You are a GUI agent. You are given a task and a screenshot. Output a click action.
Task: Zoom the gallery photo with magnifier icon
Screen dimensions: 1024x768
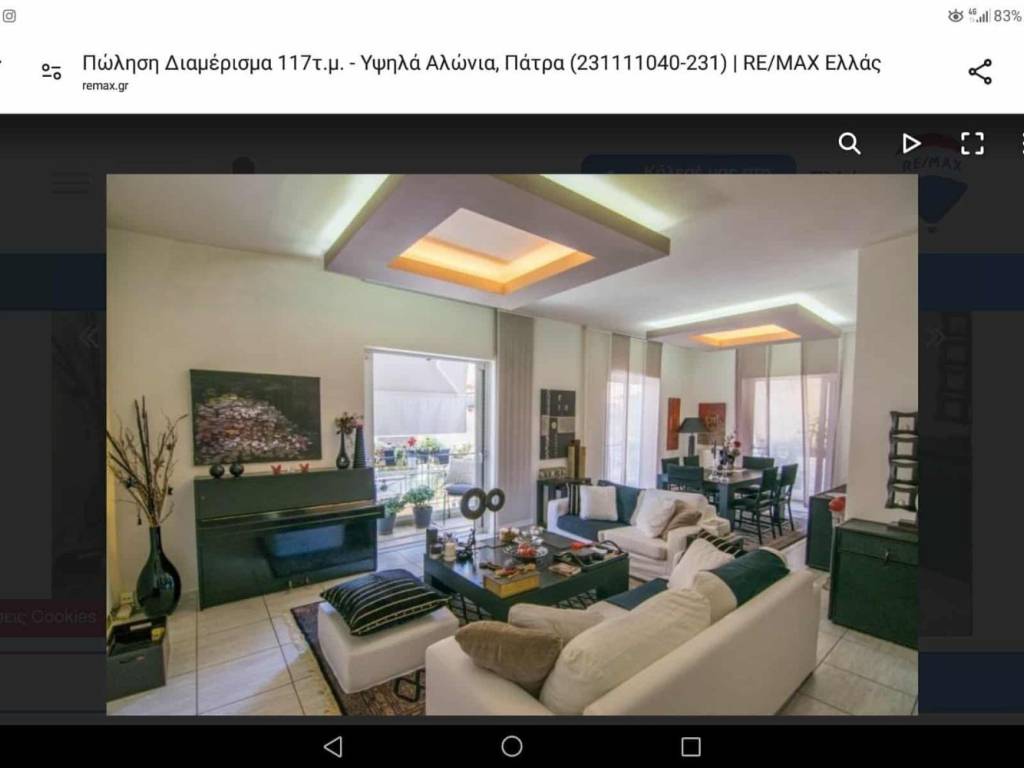849,143
